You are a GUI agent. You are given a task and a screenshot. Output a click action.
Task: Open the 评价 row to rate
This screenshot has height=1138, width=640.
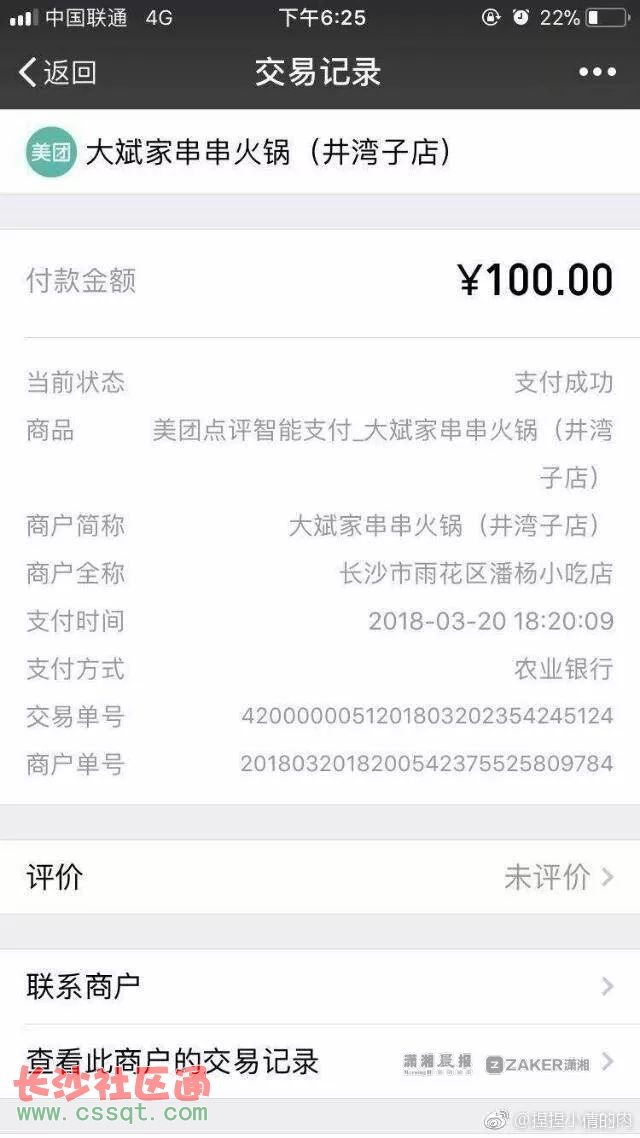(320, 877)
